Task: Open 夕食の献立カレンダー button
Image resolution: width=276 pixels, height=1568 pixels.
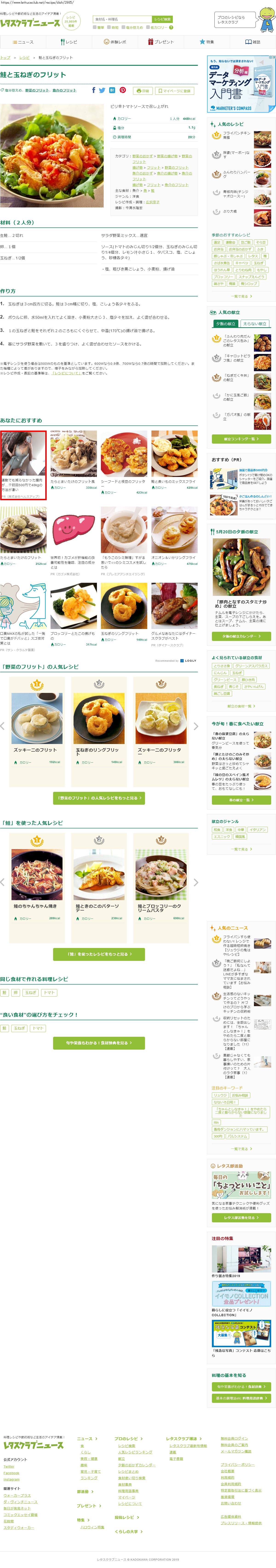Action: click(241, 636)
